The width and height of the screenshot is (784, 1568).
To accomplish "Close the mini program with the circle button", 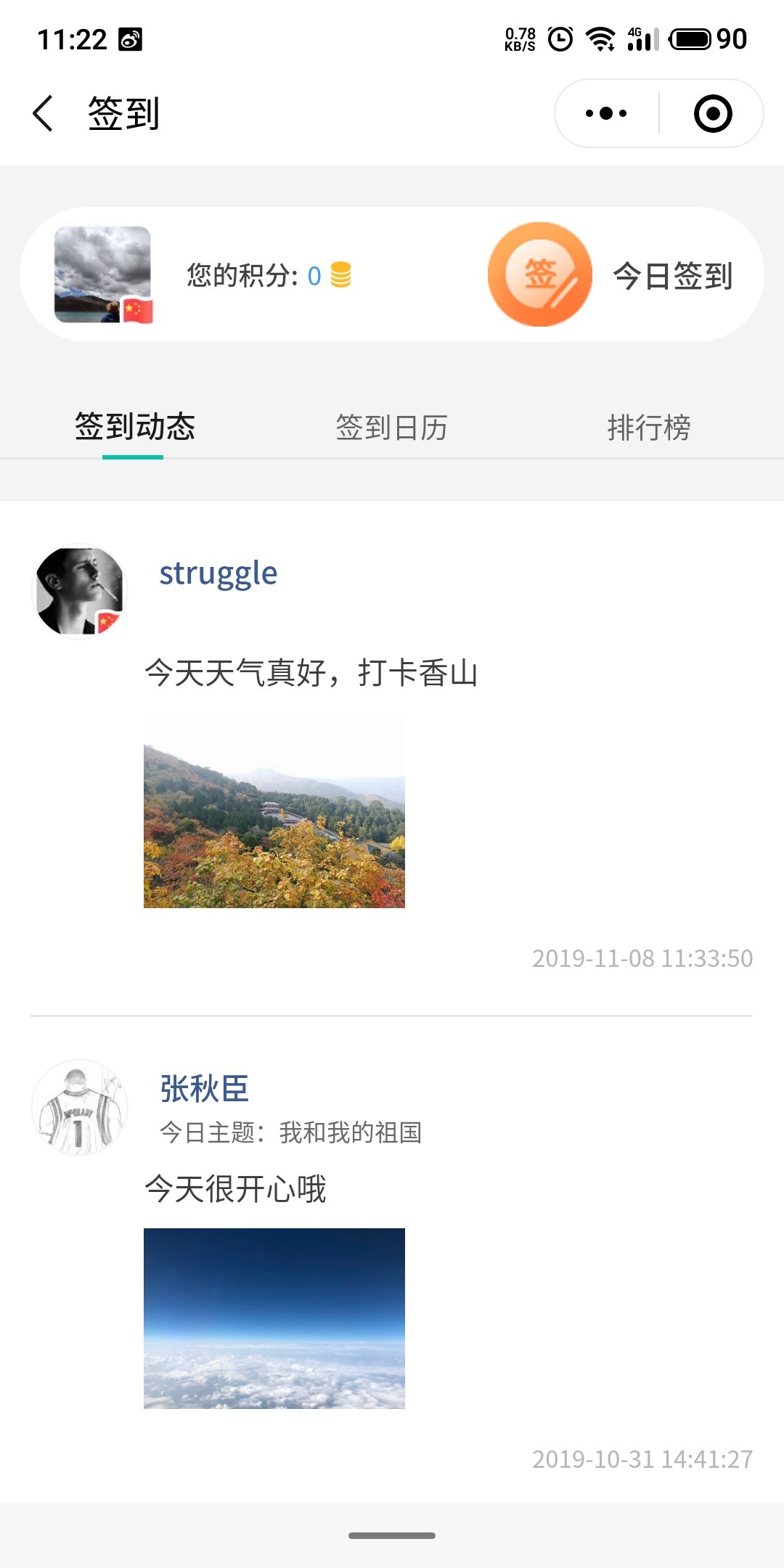I will [712, 114].
